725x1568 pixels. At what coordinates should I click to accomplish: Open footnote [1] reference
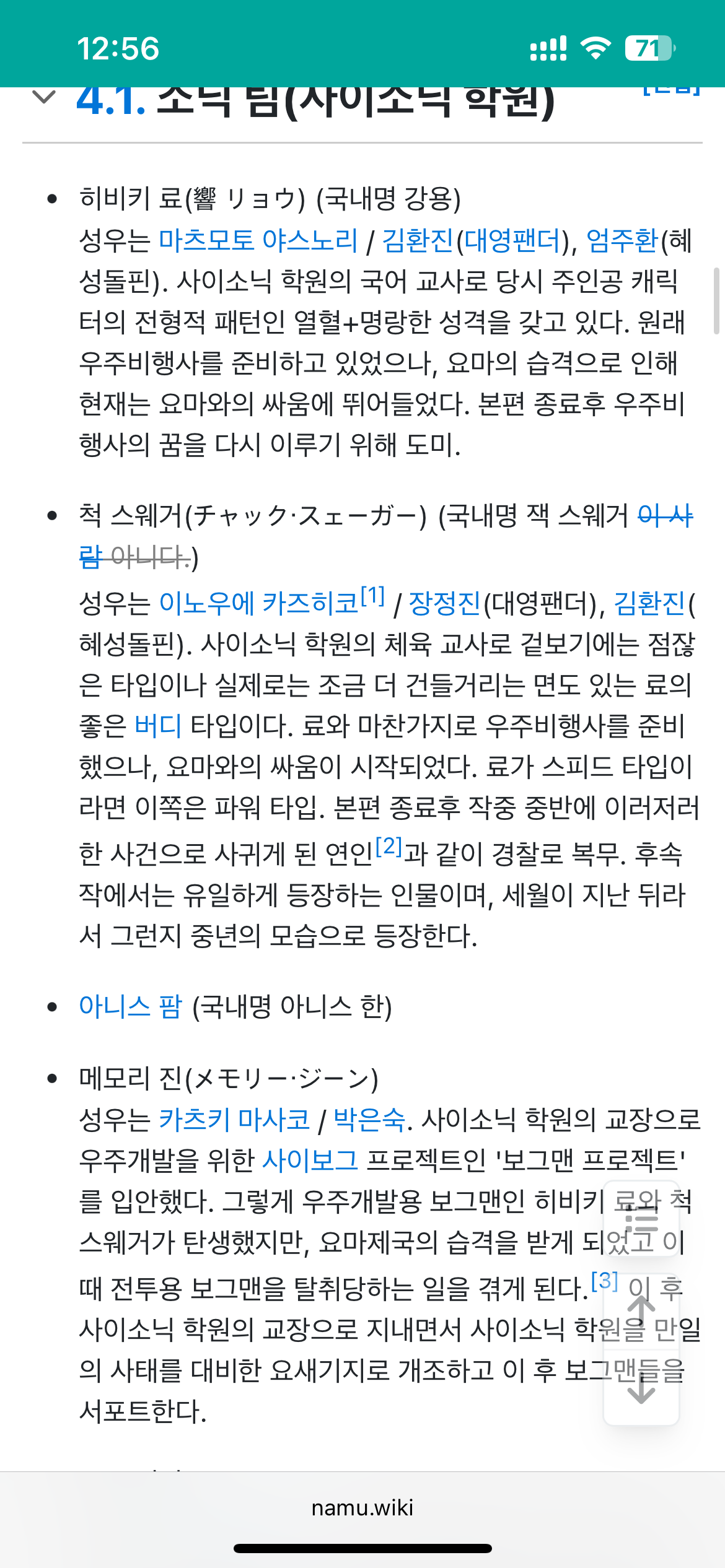click(372, 595)
